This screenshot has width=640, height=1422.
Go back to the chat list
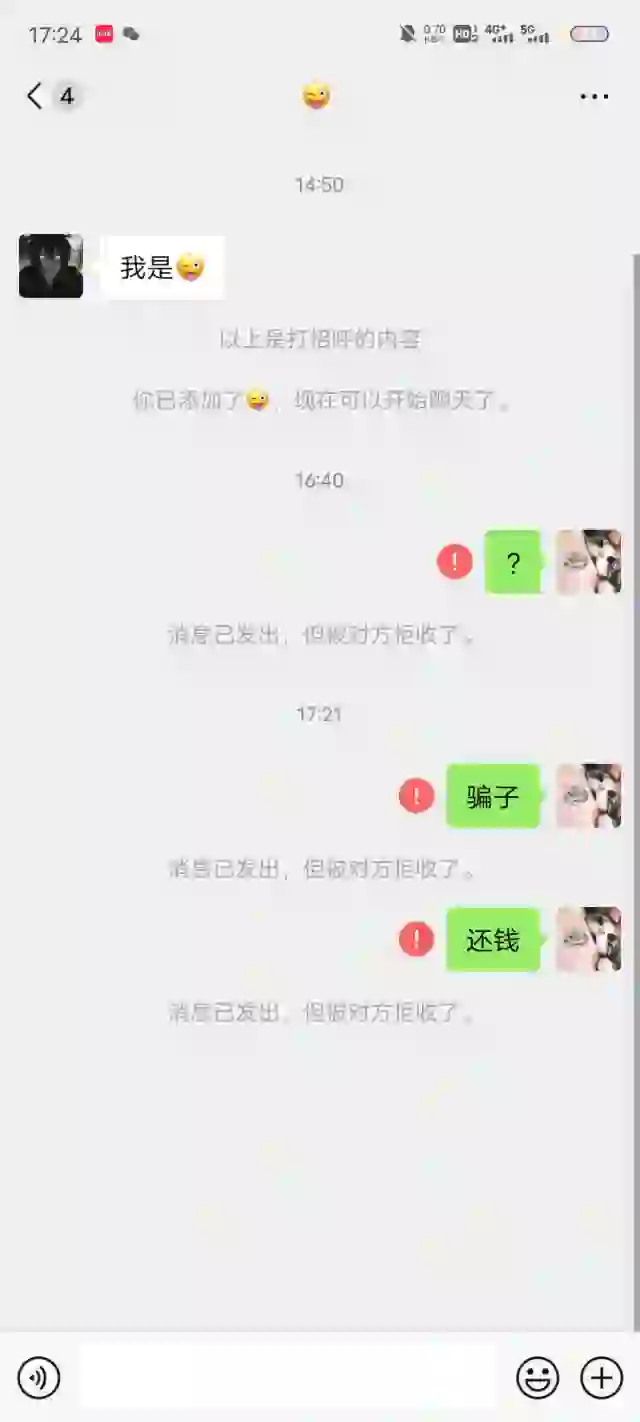(36, 96)
